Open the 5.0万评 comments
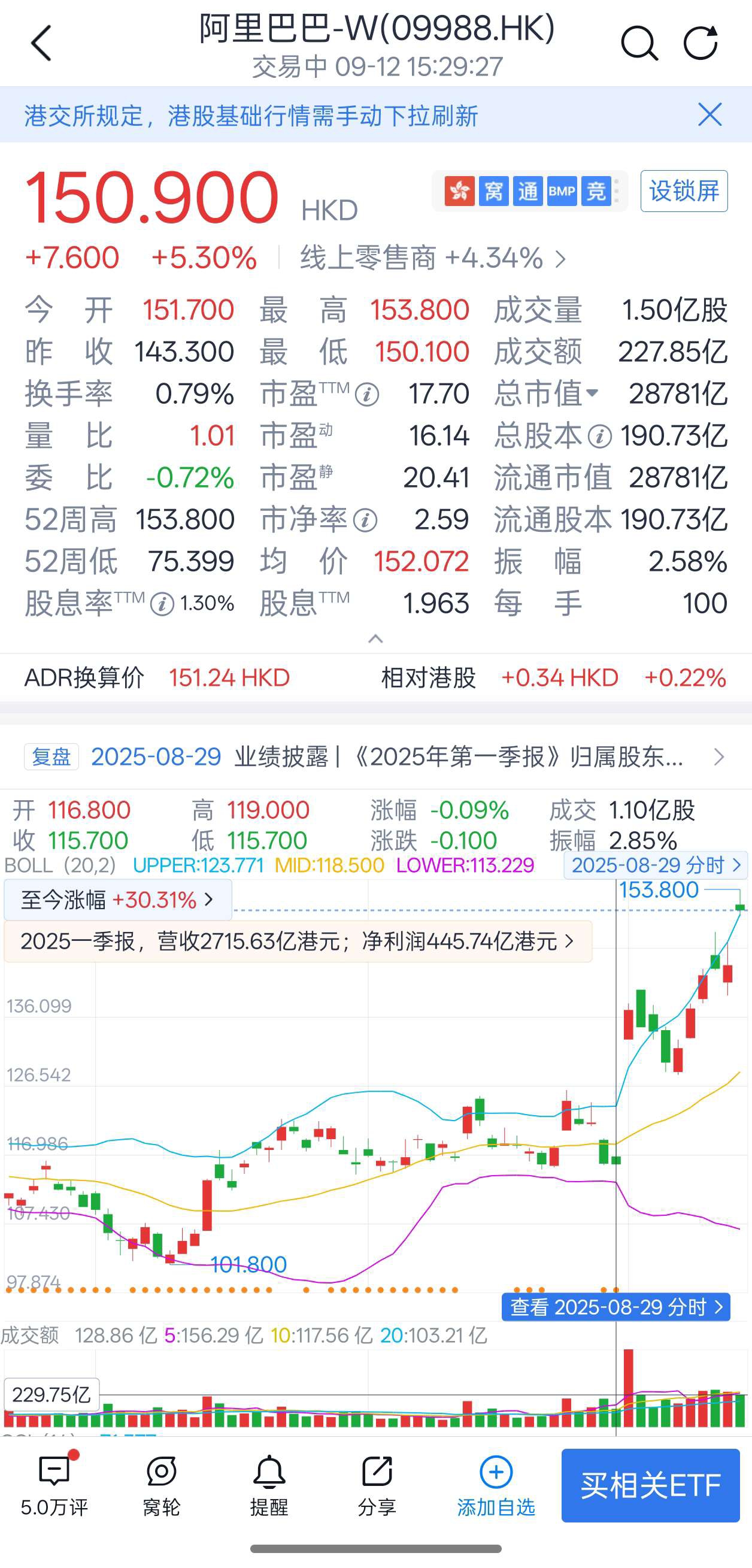This screenshot has width=752, height=1568. 54,1485
